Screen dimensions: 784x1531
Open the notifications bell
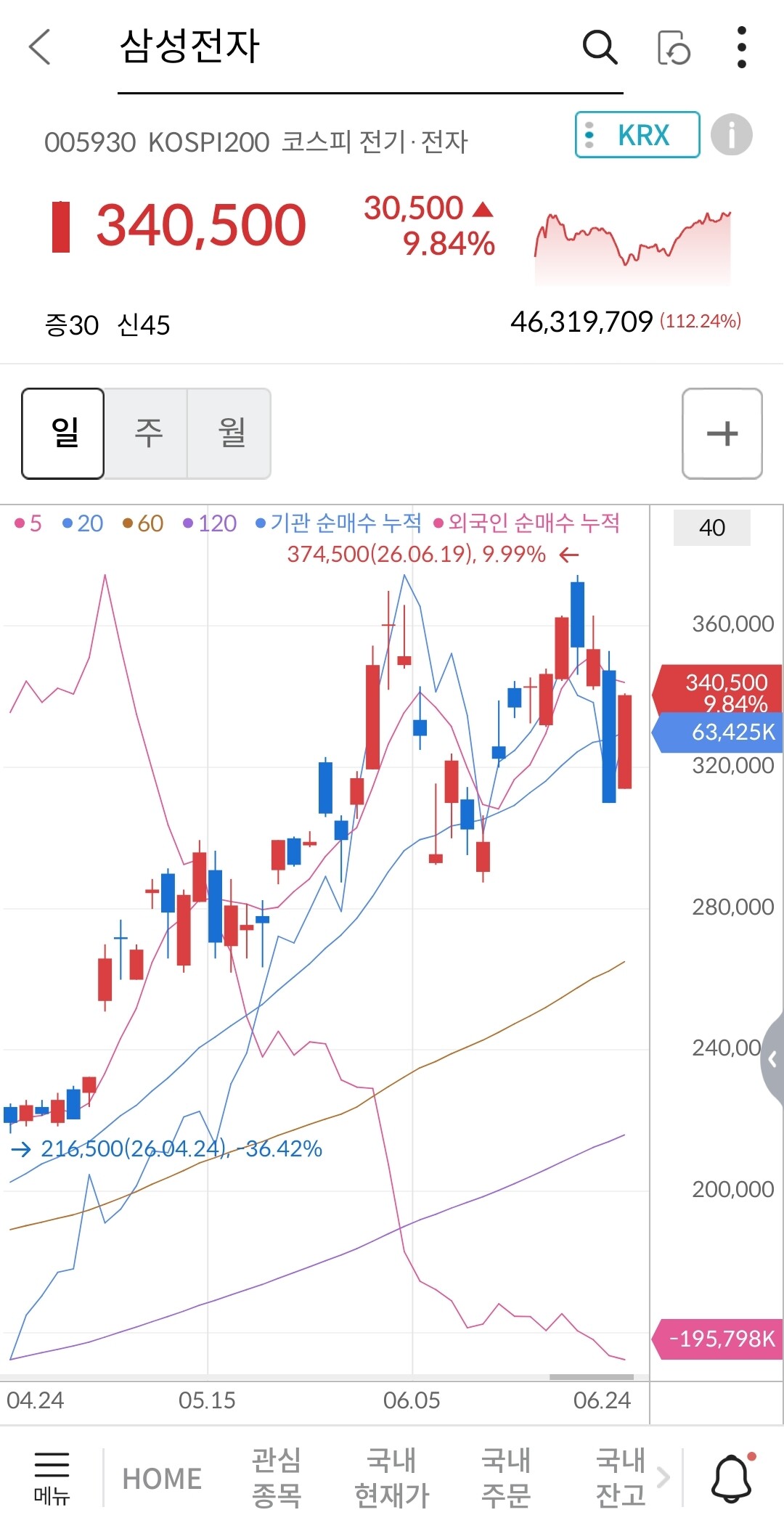coord(732,1477)
